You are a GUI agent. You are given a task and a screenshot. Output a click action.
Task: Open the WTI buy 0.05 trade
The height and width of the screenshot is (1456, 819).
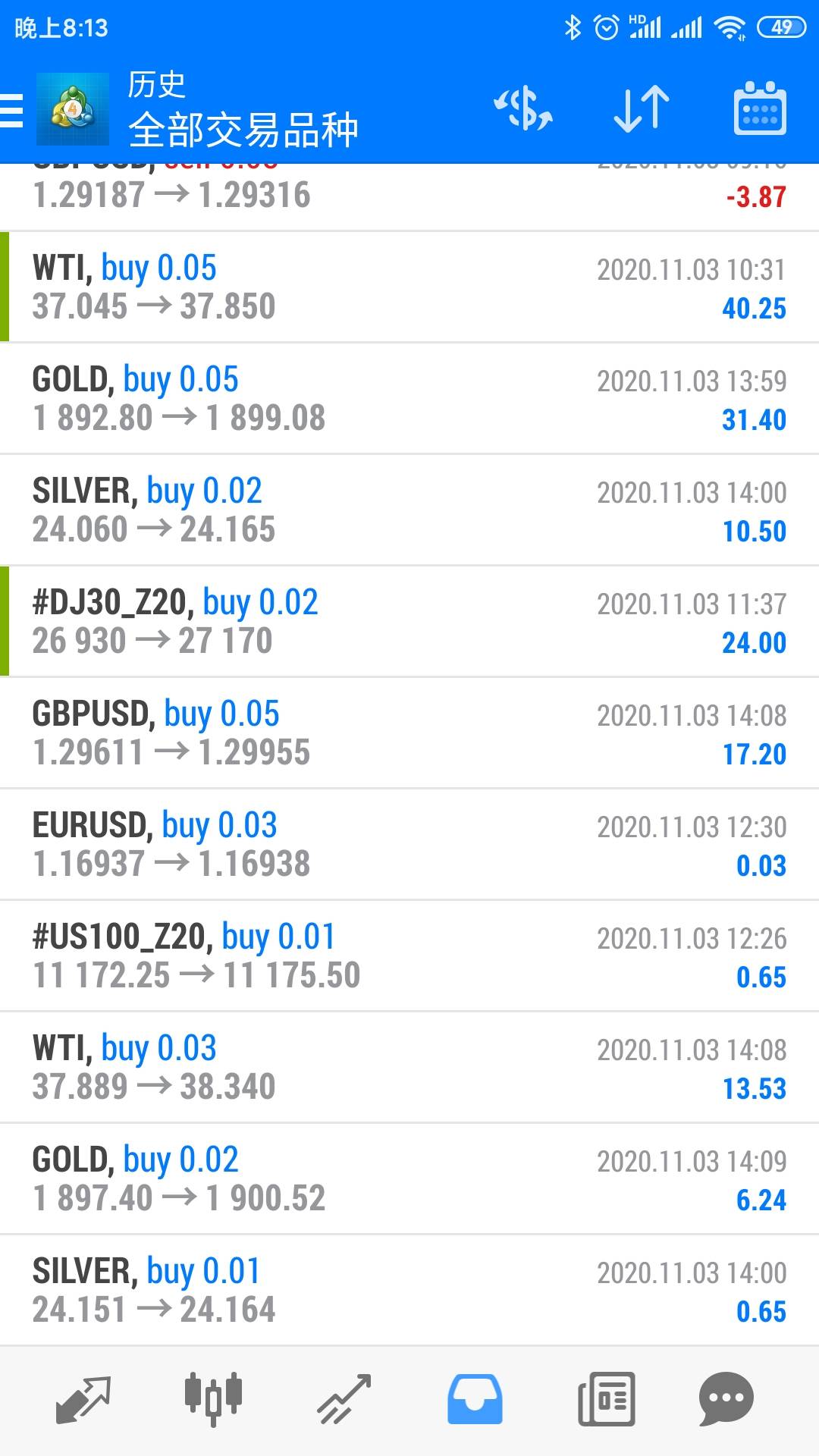pos(409,287)
